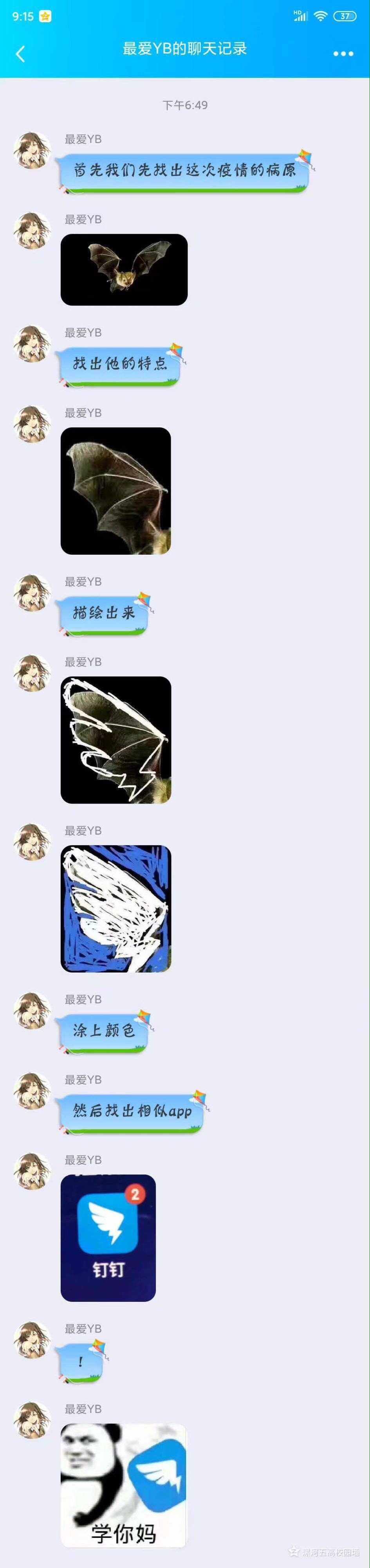The width and height of the screenshot is (370, 1568).
Task: Open the blue and white scribbled wing image
Action: (x=116, y=908)
